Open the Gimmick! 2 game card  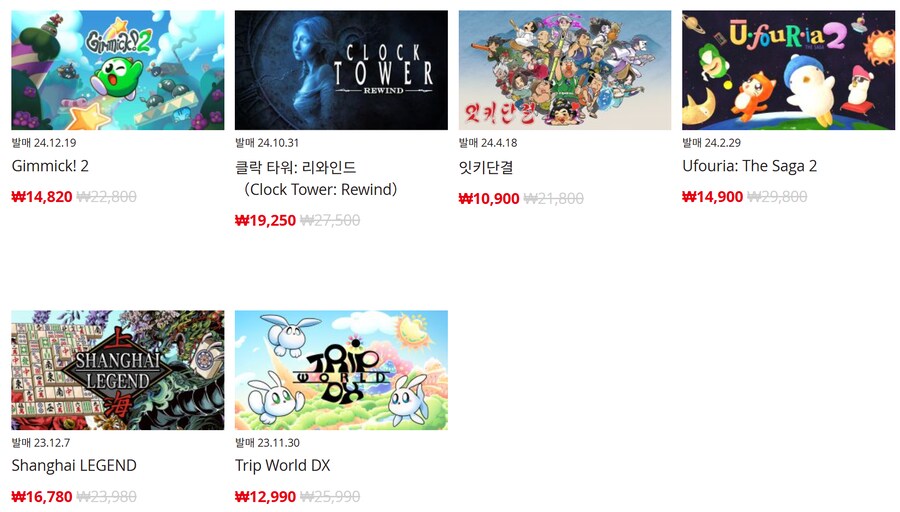pyautogui.click(x=118, y=70)
